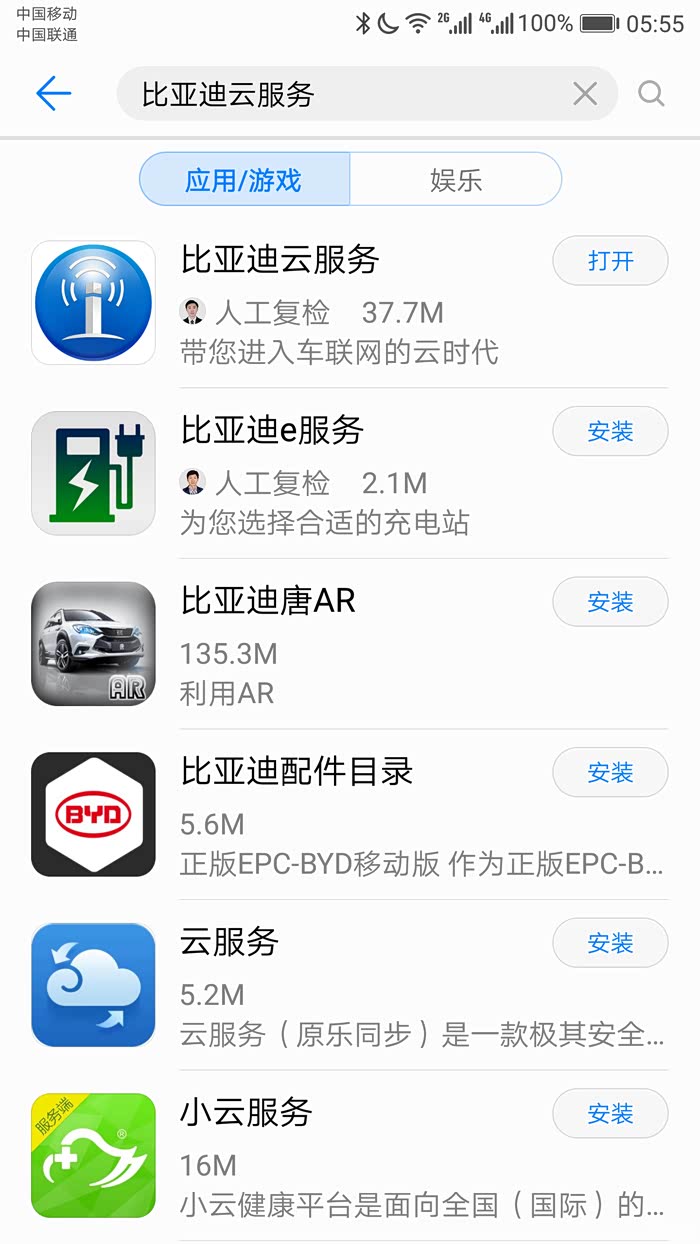Install 比亚迪配件目录

click(x=610, y=773)
